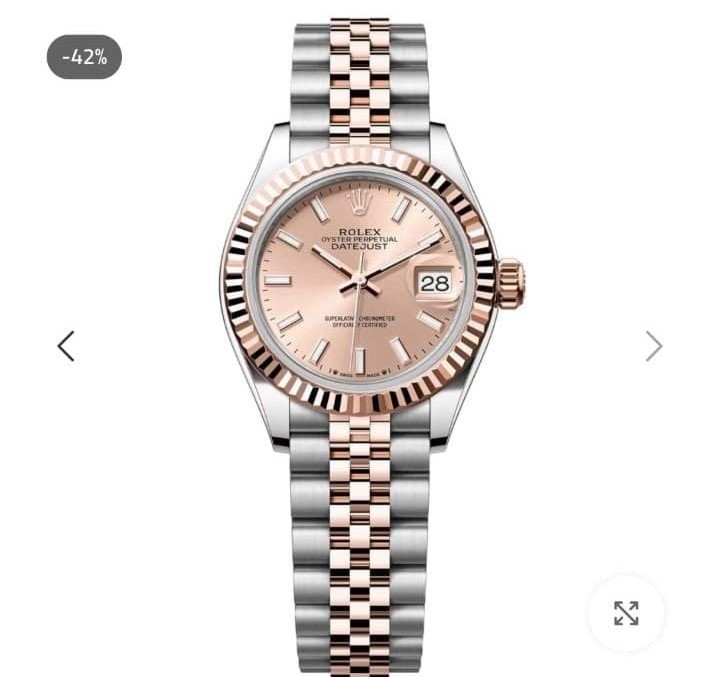Go to the next product image
This screenshot has width=720, height=677.
pyautogui.click(x=653, y=346)
